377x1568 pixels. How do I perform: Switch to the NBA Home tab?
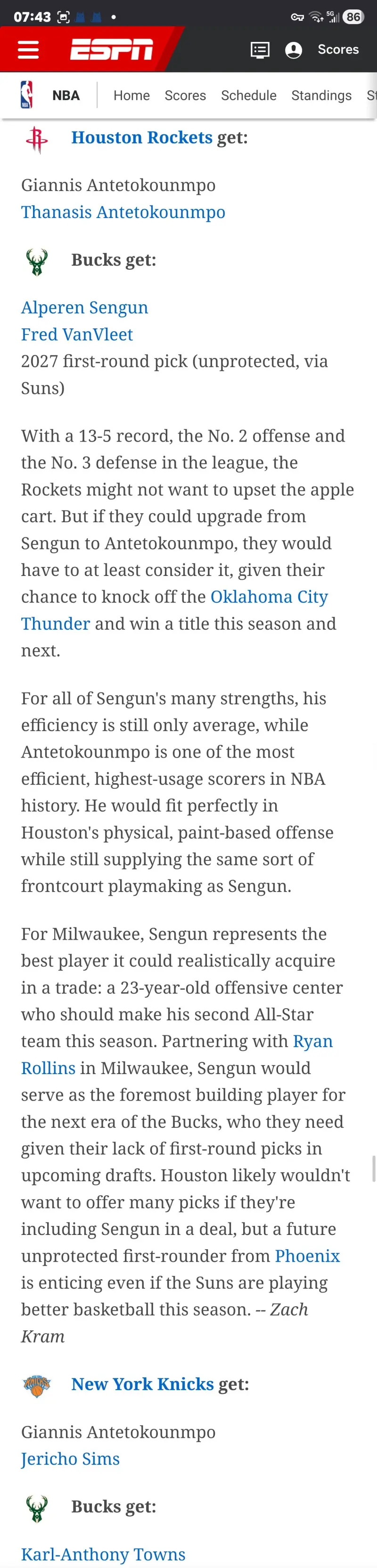[131, 96]
